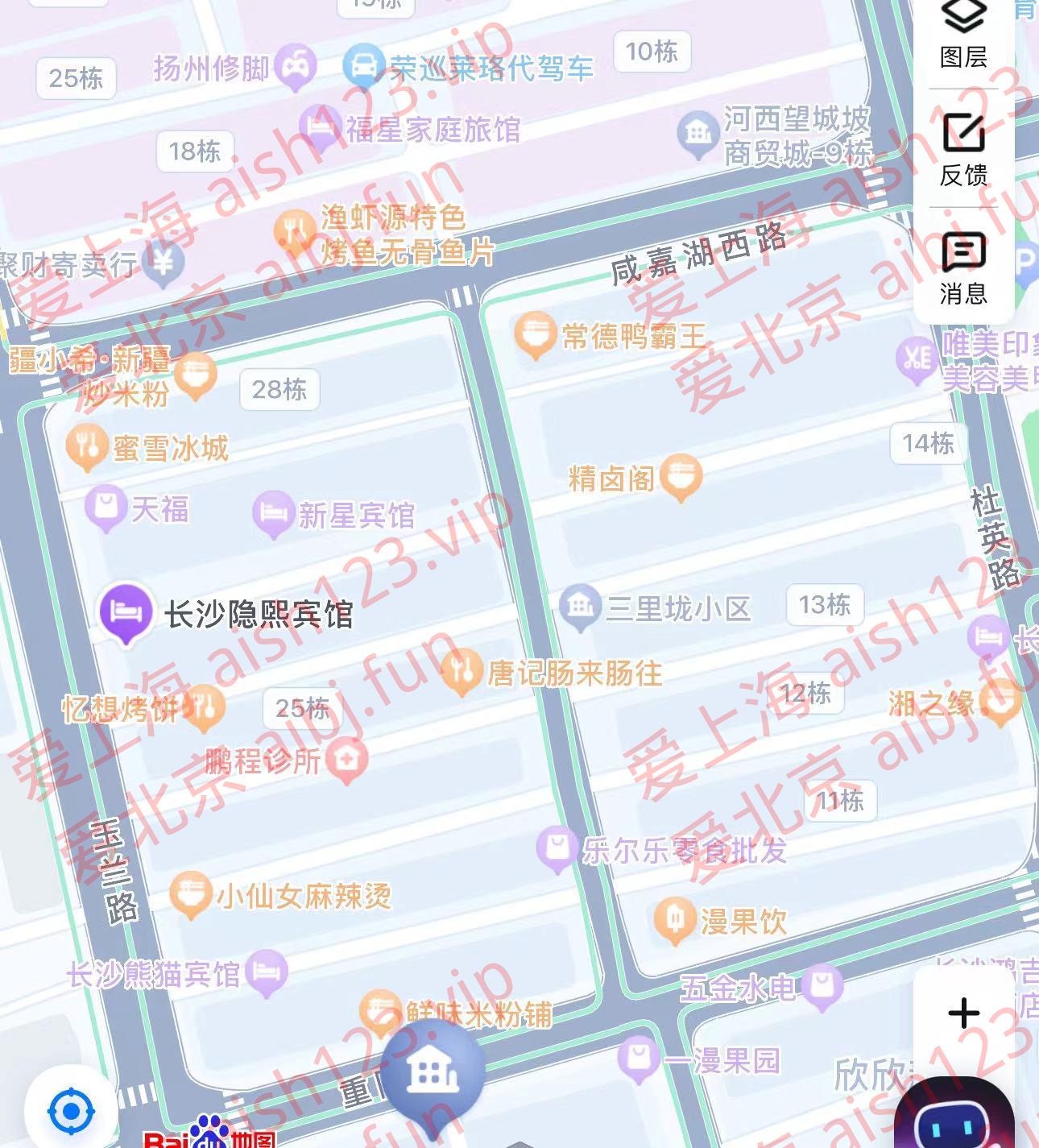This screenshot has width=1039, height=1148.
Task: Open the 图层 layers panel
Action: [x=963, y=32]
